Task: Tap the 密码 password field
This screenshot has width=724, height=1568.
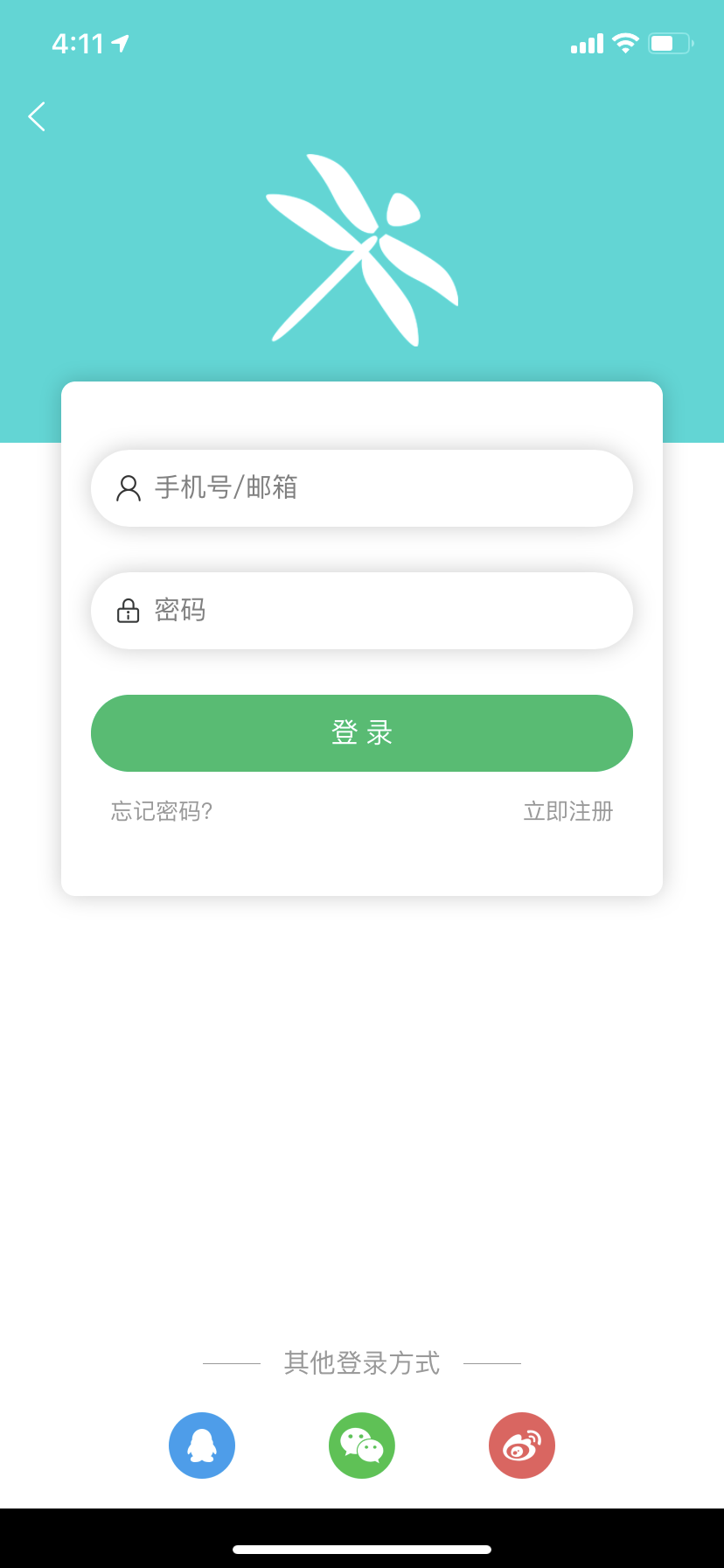Action: click(362, 611)
